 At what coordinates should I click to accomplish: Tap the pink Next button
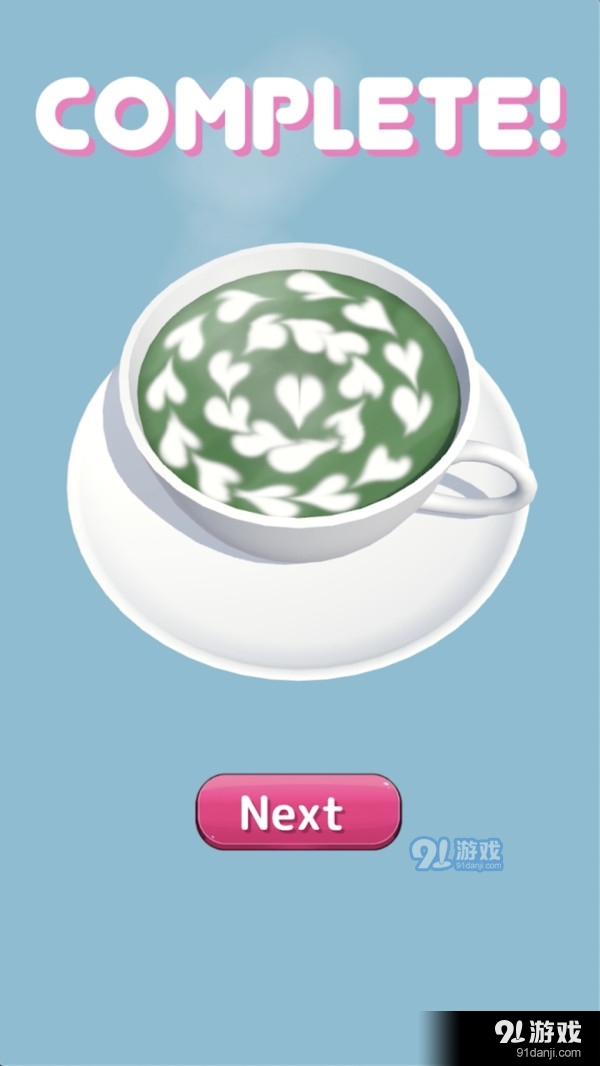pyautogui.click(x=298, y=812)
